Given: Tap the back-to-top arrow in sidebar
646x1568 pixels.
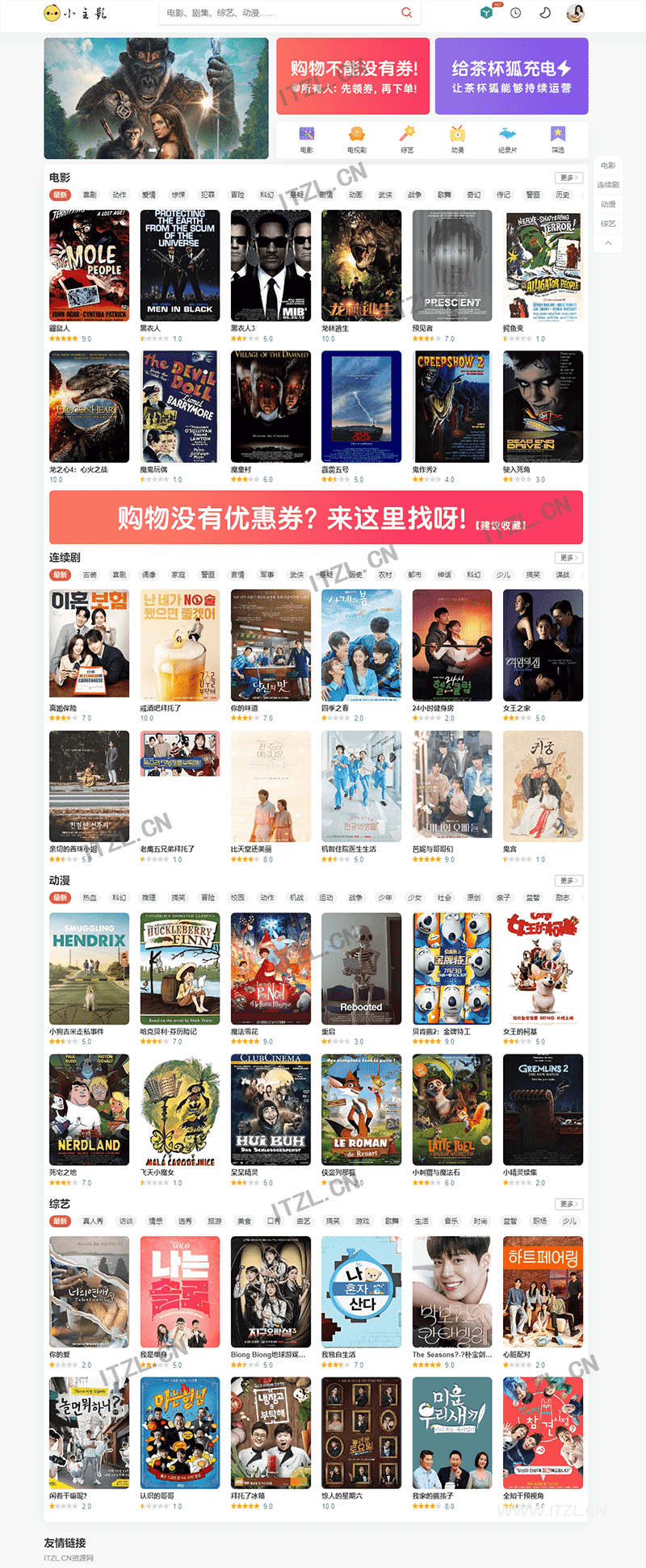Looking at the screenshot, I should click(x=608, y=243).
